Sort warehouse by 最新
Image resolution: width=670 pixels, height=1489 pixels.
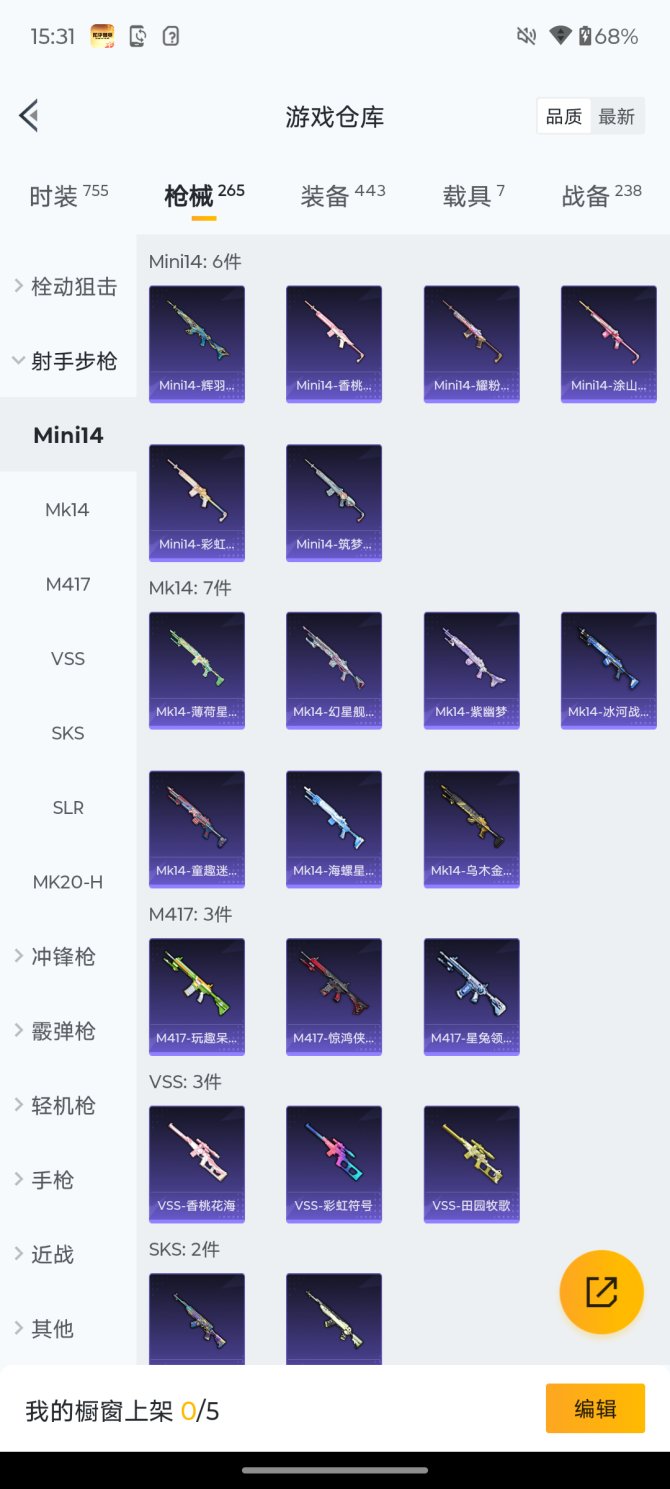pos(616,117)
